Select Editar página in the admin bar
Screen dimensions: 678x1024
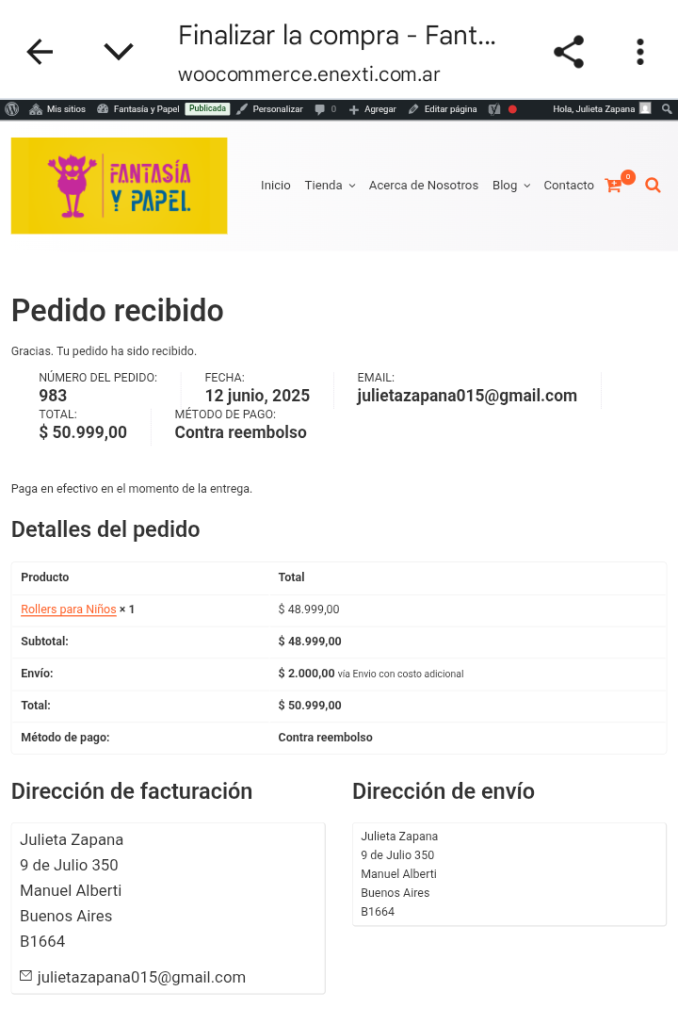tap(443, 109)
